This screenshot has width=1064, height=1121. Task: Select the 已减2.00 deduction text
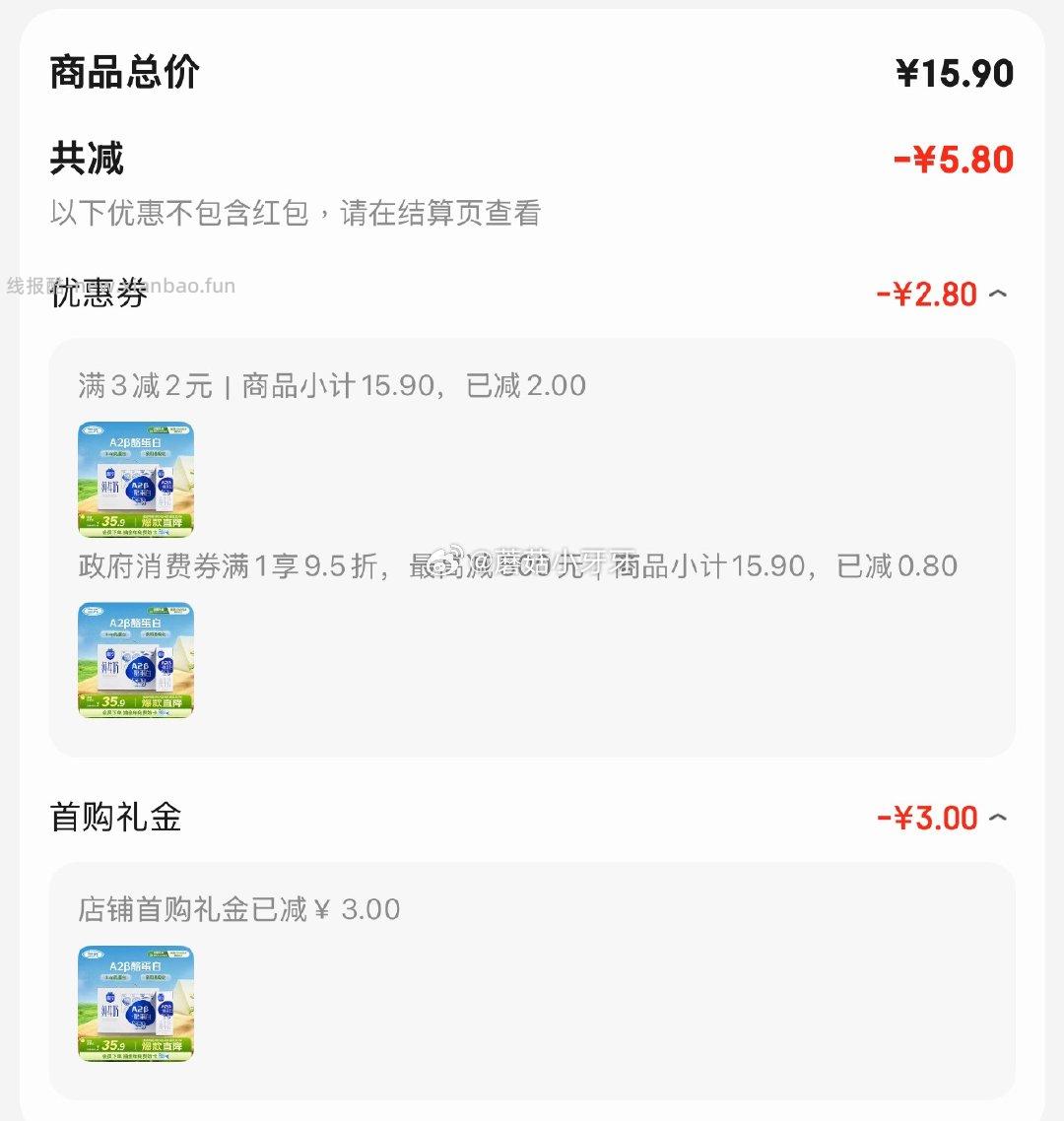pos(529,385)
